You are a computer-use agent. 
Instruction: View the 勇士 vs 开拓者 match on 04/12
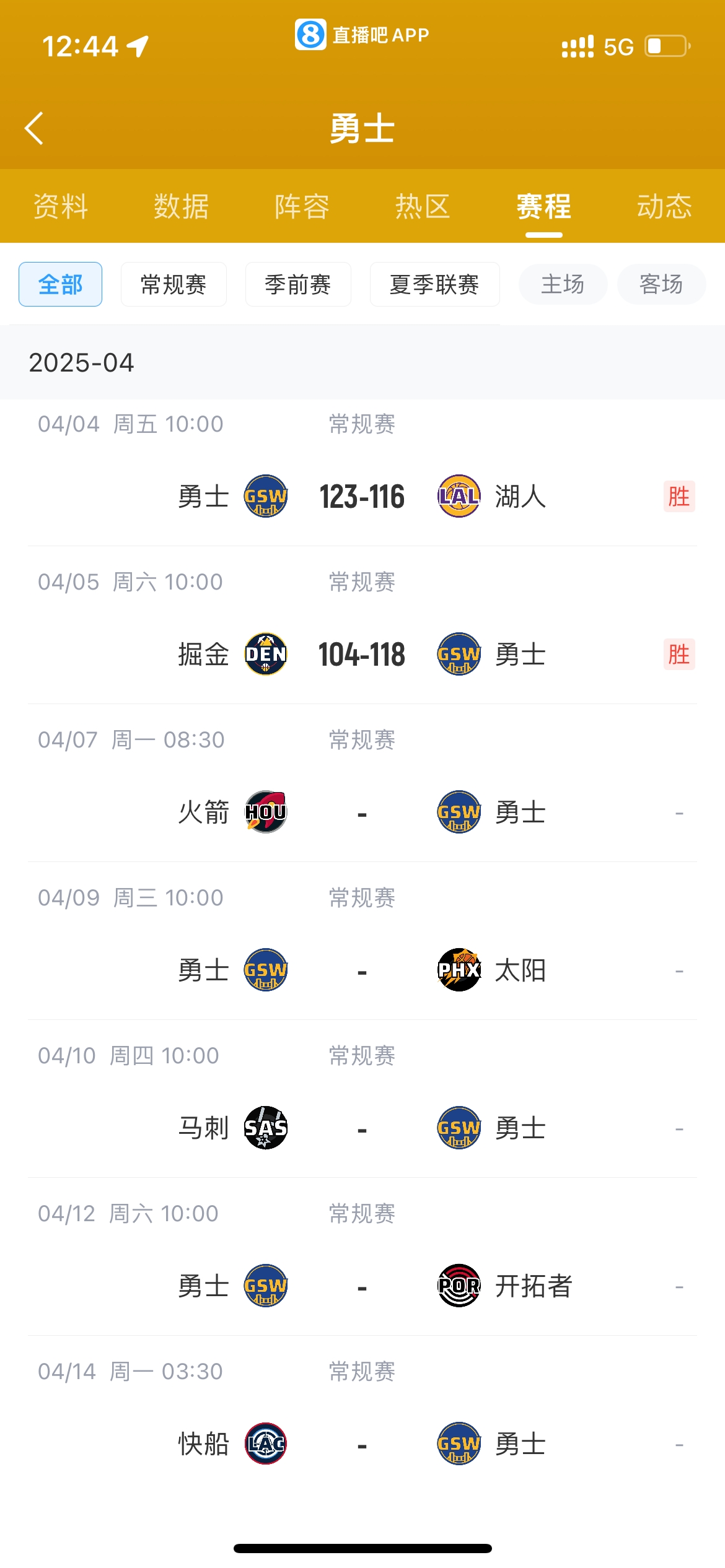tap(362, 1286)
